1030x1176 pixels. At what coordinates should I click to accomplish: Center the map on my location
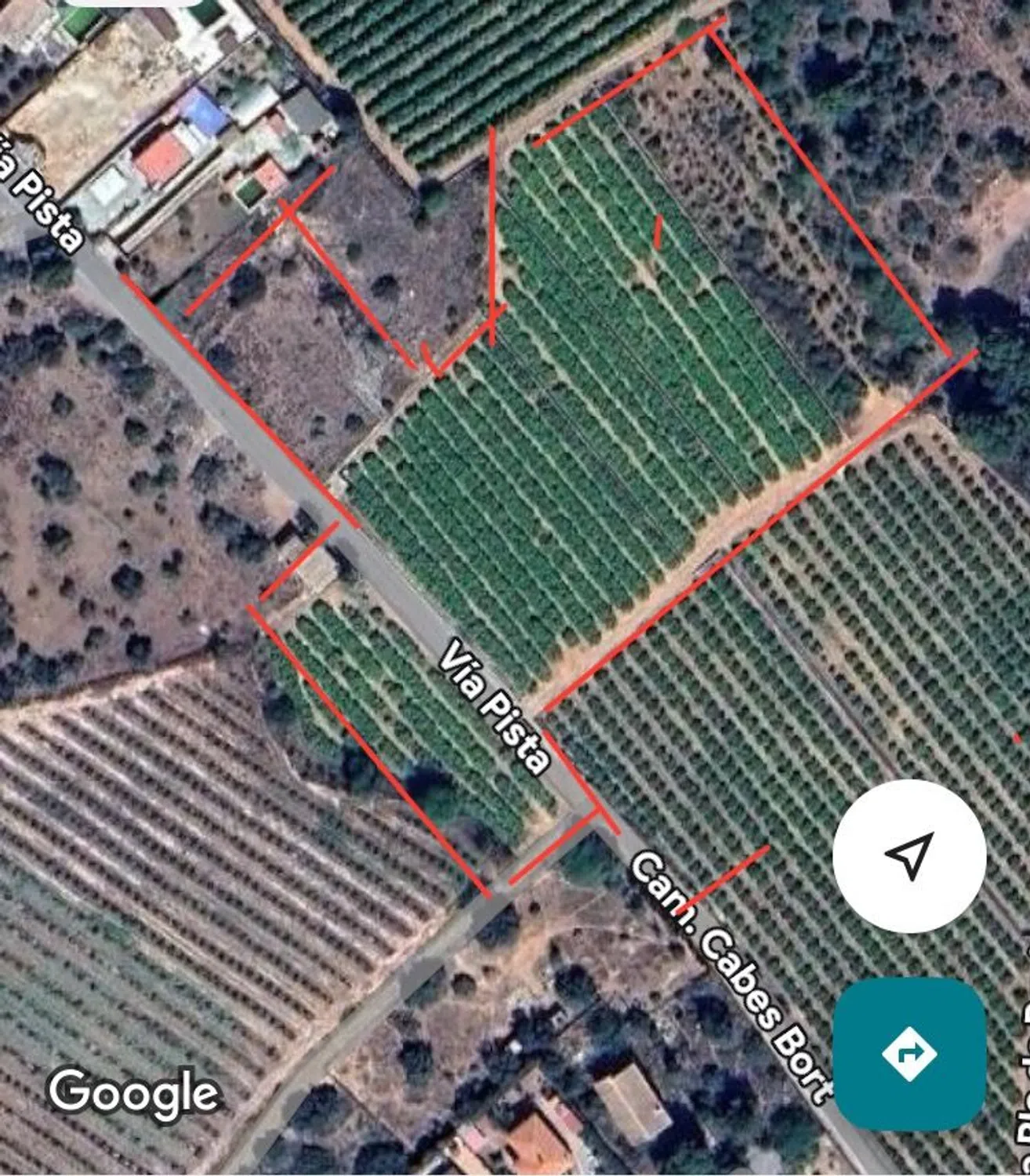tap(909, 855)
